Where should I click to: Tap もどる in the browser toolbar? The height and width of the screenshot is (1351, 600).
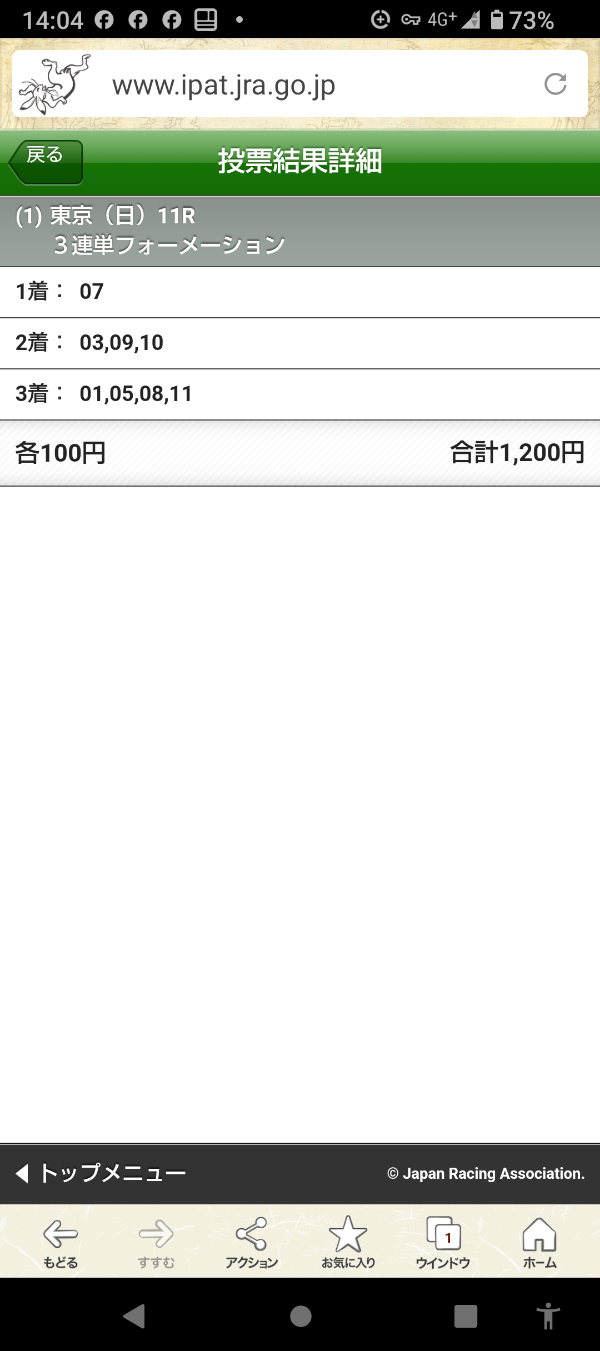pos(60,1243)
